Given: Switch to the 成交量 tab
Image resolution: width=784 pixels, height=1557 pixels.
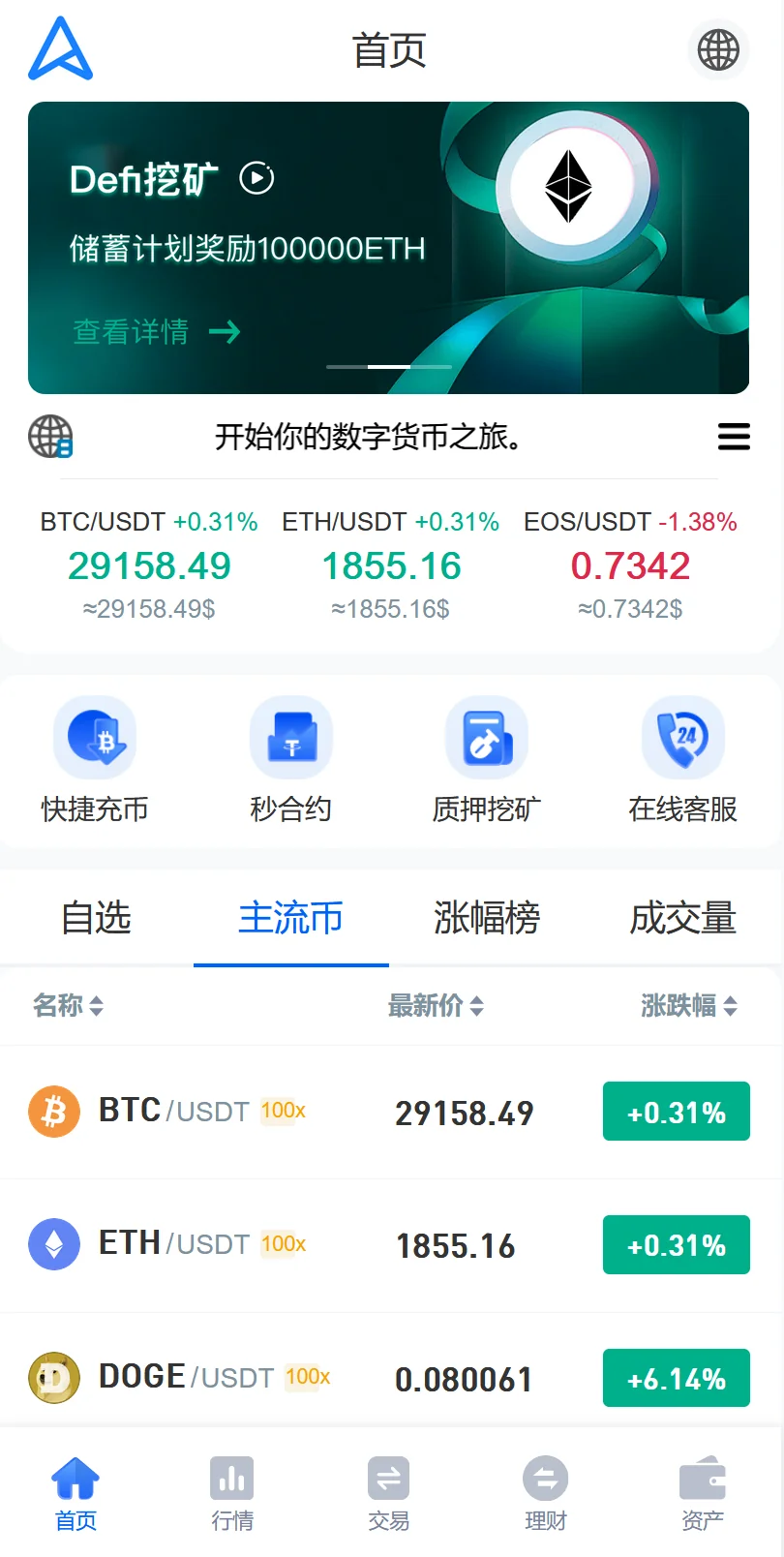Looking at the screenshot, I should [x=682, y=918].
